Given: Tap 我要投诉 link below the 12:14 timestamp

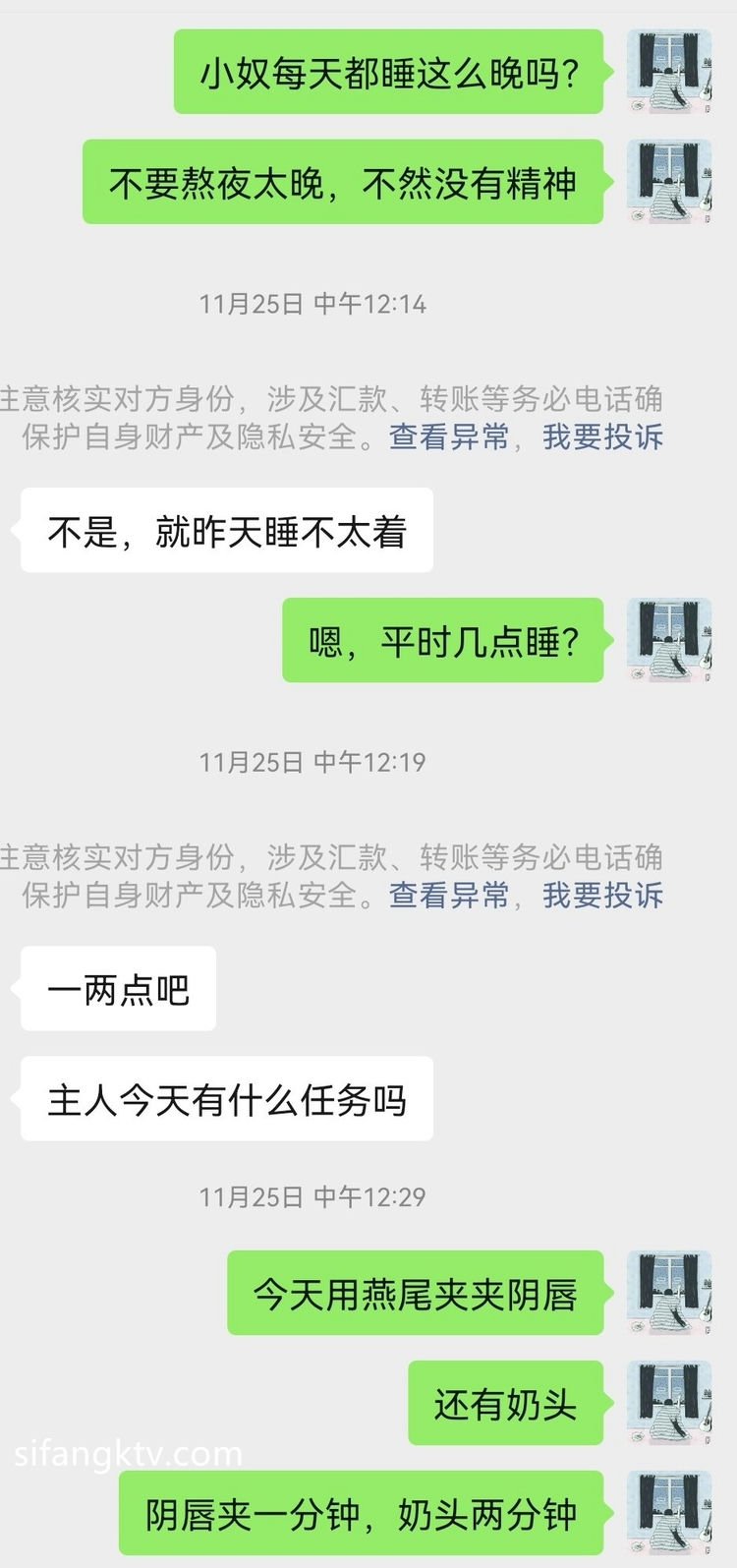Looking at the screenshot, I should 602,436.
